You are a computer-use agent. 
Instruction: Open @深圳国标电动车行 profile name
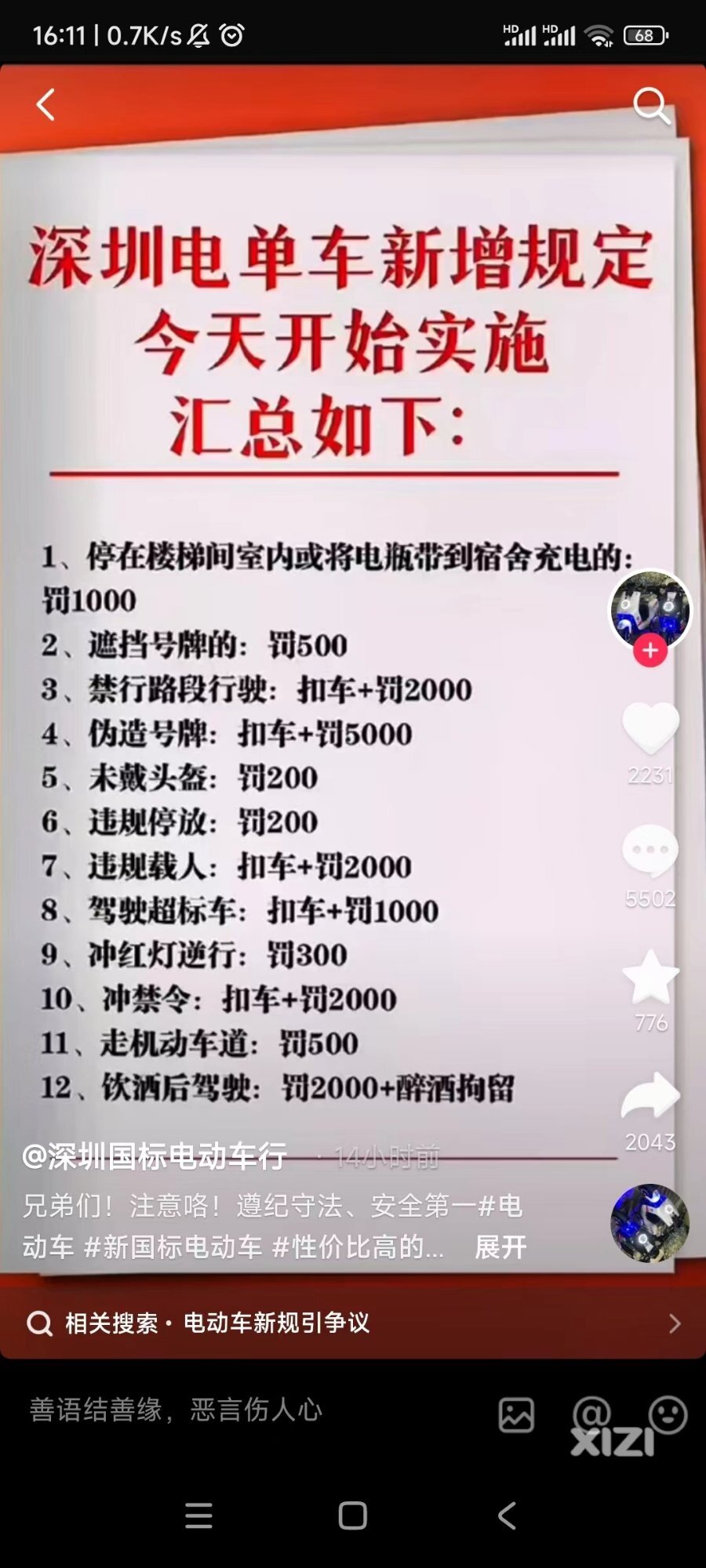coord(155,1156)
